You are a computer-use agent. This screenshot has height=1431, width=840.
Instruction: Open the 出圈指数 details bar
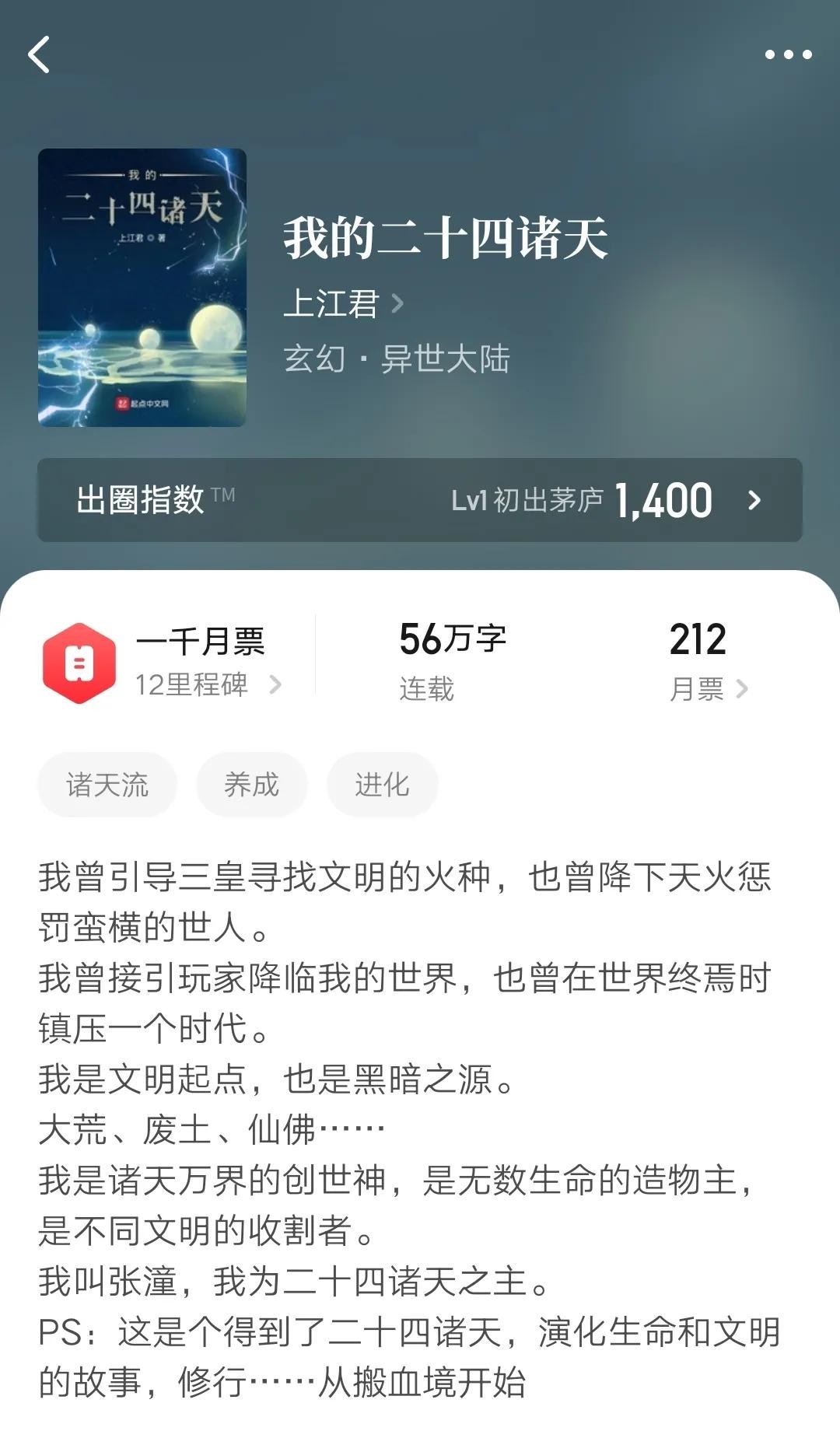[x=420, y=500]
